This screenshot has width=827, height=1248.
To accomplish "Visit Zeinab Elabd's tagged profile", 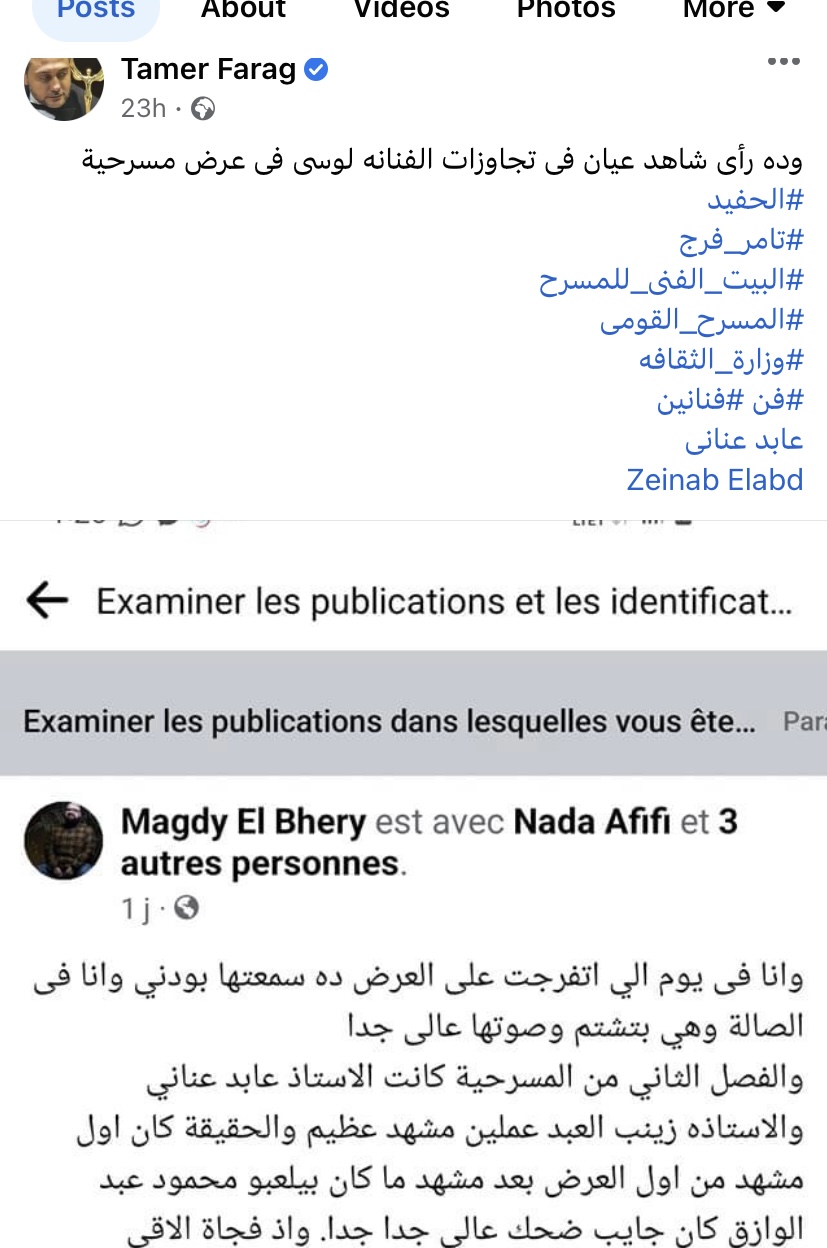I will pos(714,480).
